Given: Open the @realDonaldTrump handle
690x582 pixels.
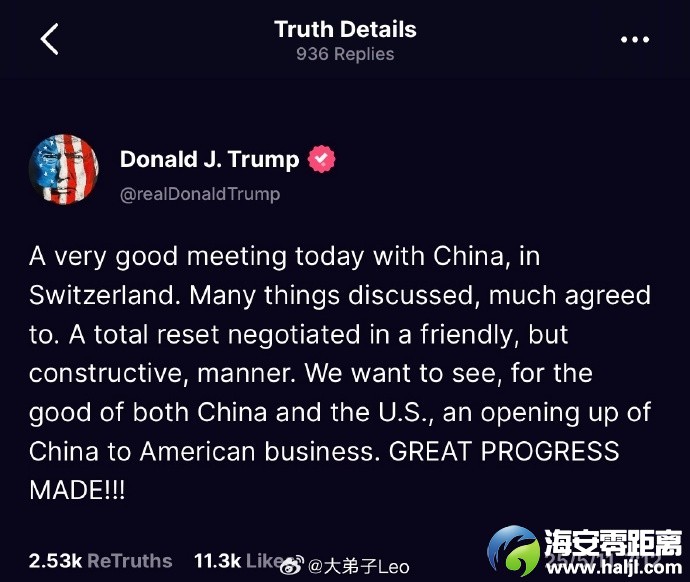Looking at the screenshot, I should pyautogui.click(x=199, y=194).
